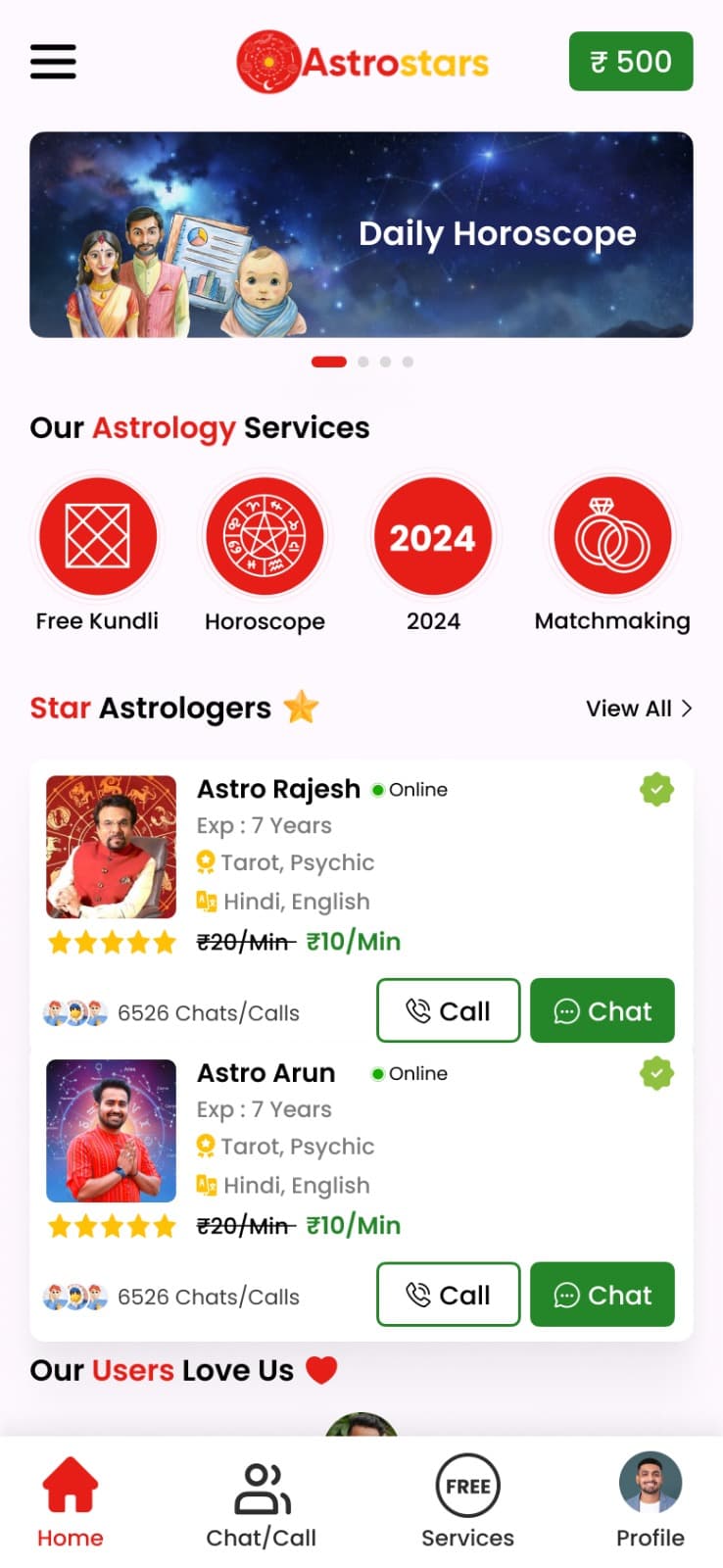The width and height of the screenshot is (723, 1568).
Task: Open Astro Arun's profile photo
Action: tap(111, 1131)
